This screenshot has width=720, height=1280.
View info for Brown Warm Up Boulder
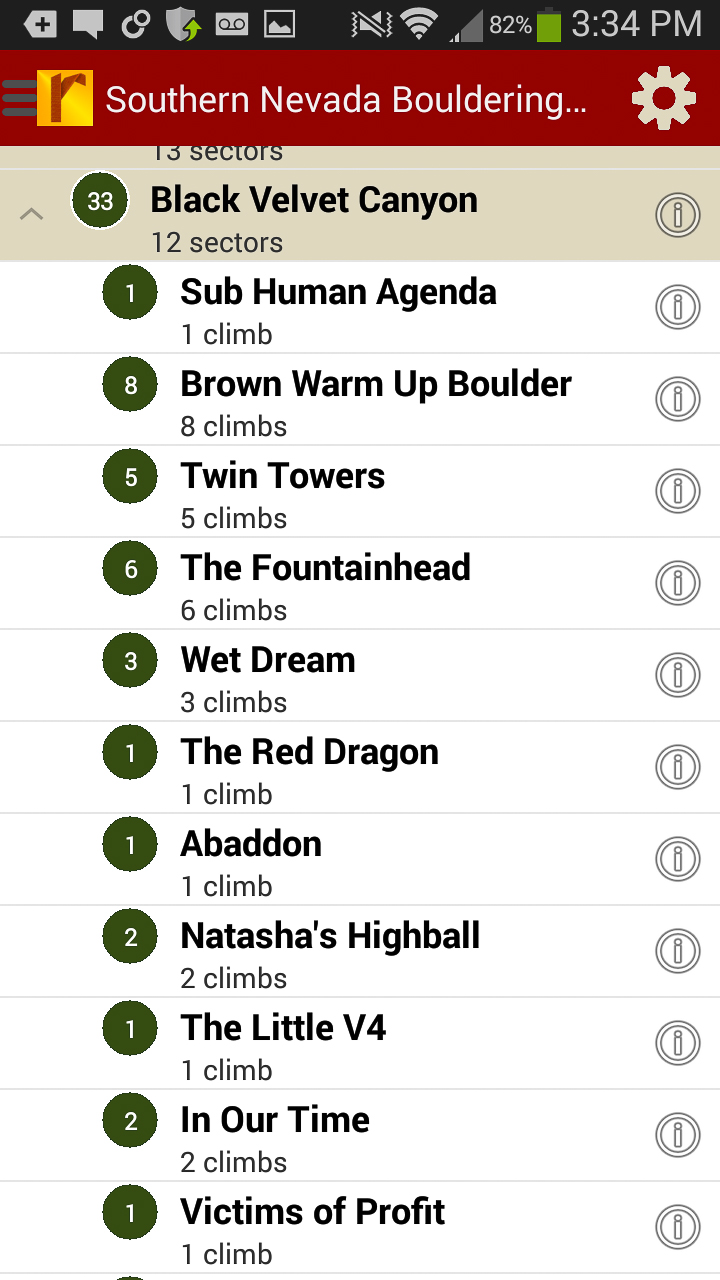click(677, 399)
